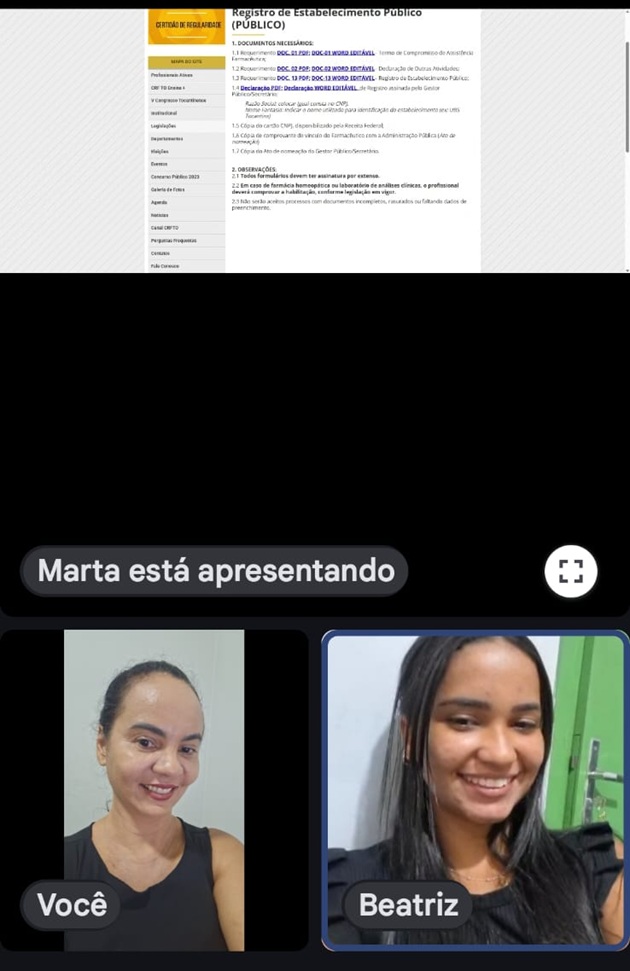The image size is (630, 971).
Task: Select your own video tile
Action: click(x=154, y=789)
